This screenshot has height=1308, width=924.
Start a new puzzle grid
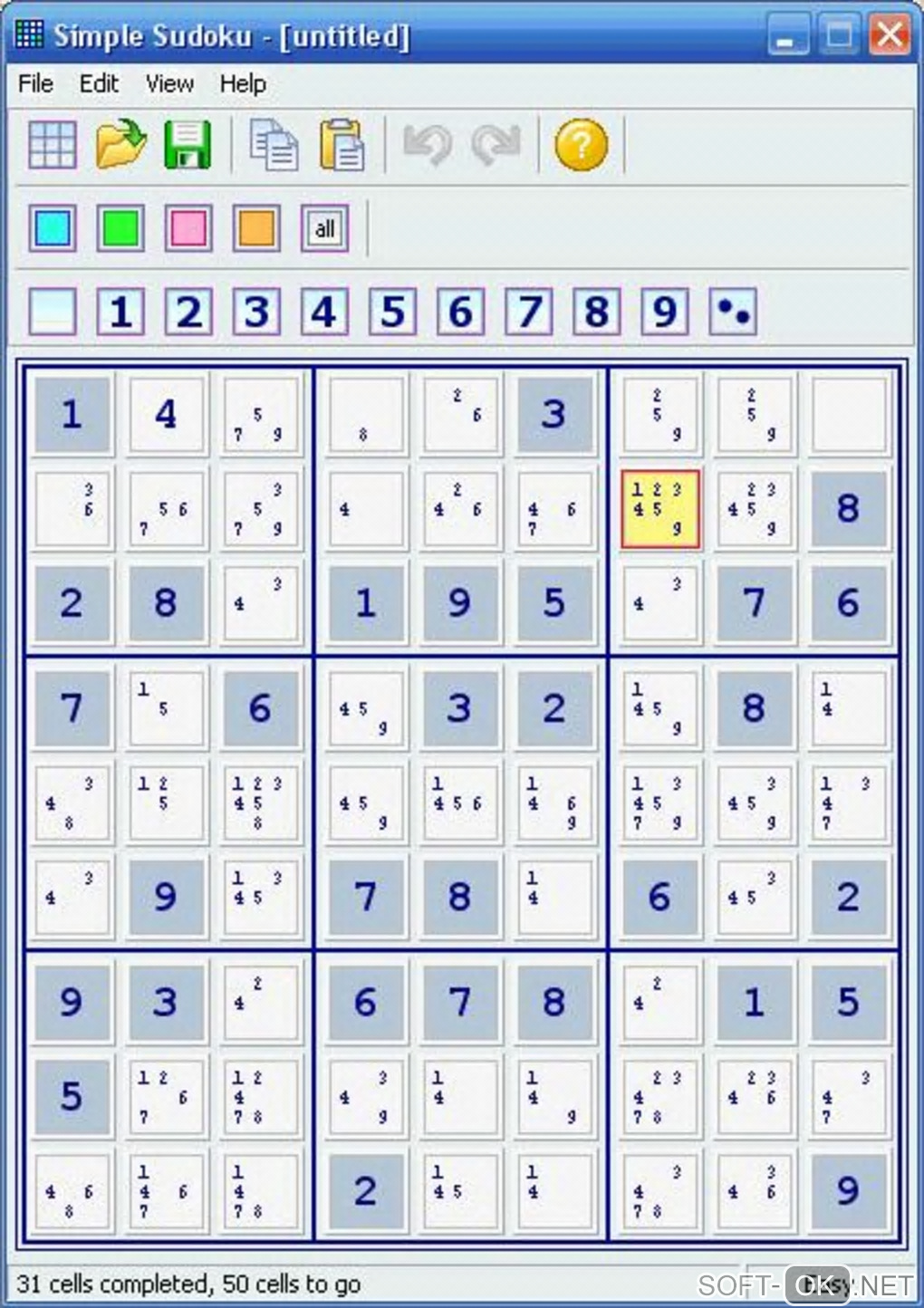pyautogui.click(x=53, y=144)
